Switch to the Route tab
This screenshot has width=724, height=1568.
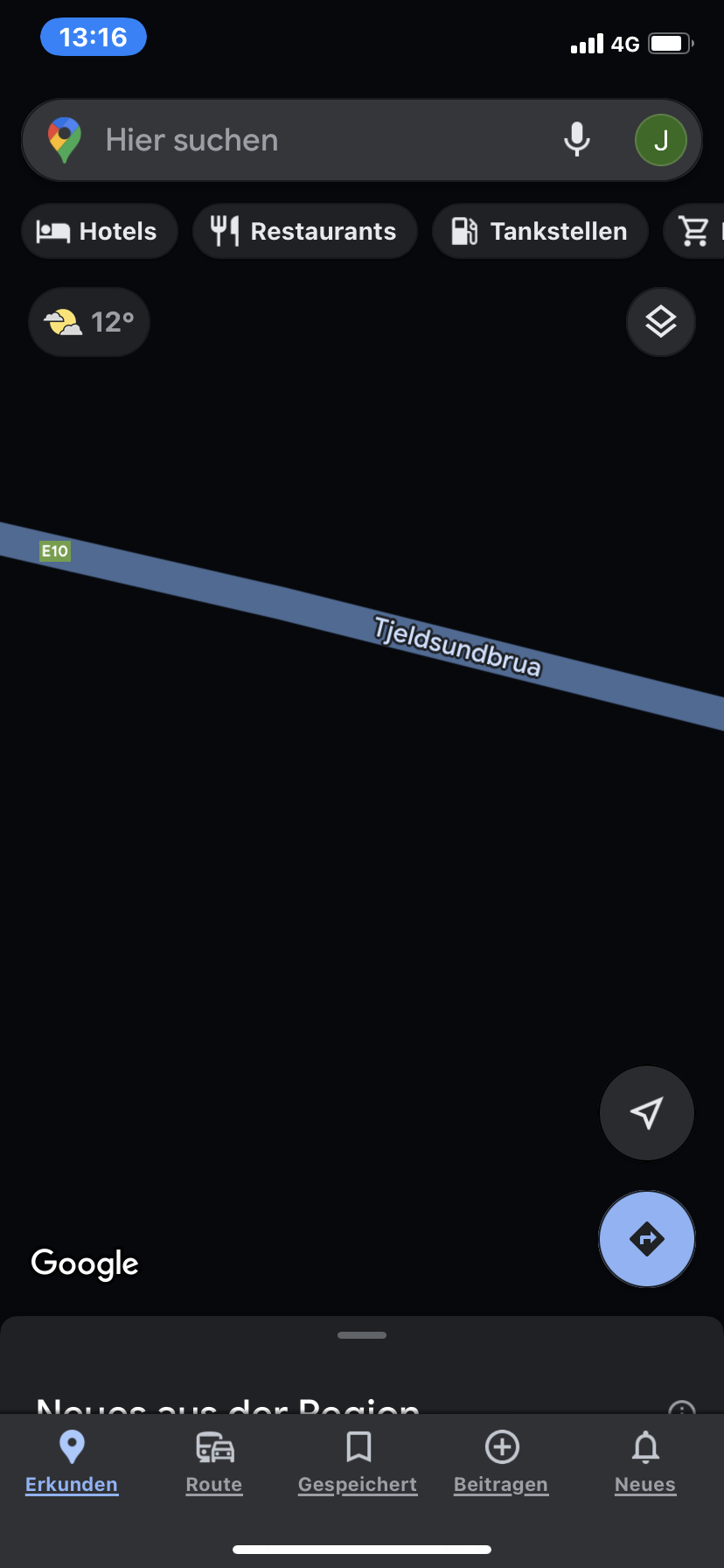214,1463
